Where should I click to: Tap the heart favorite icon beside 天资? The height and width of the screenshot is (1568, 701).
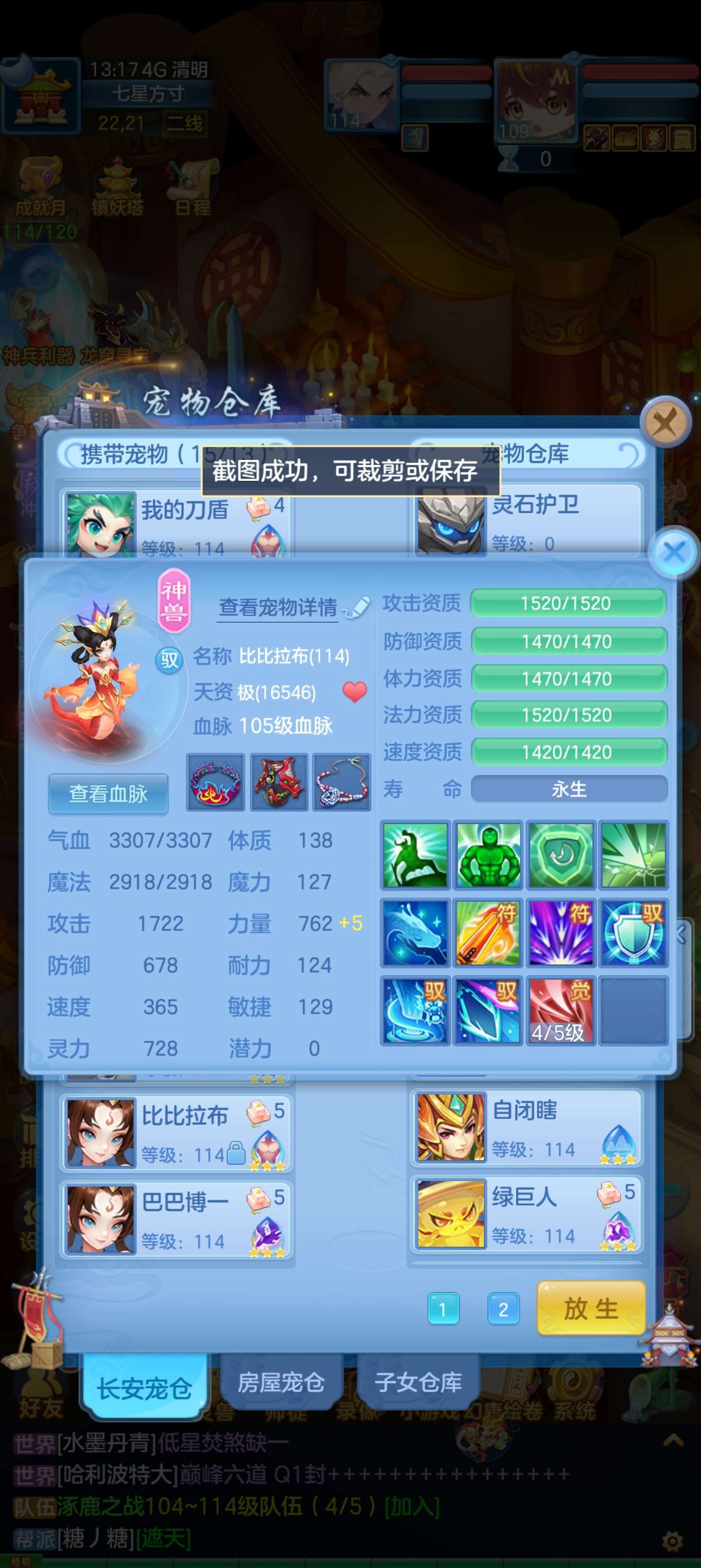(355, 691)
